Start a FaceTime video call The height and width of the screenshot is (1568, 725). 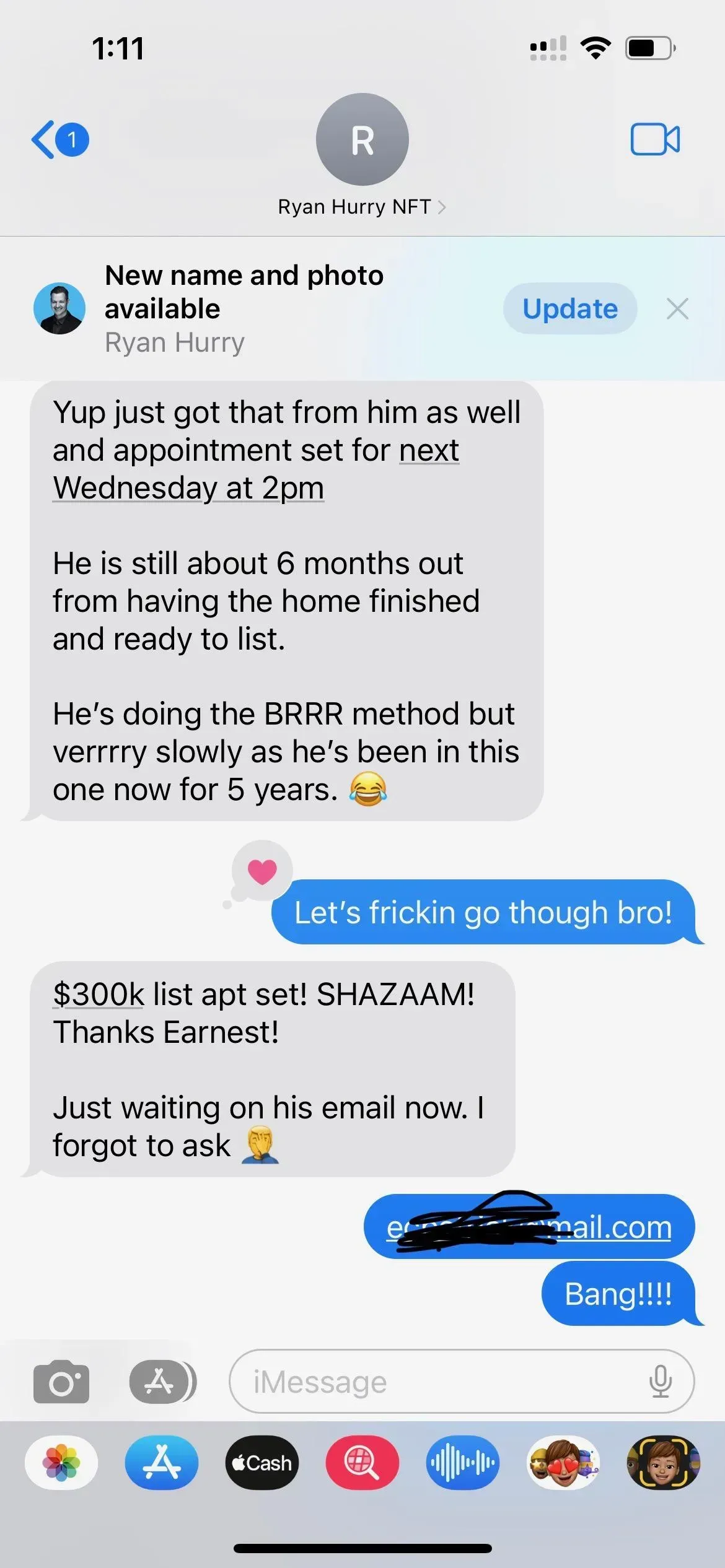coord(655,139)
